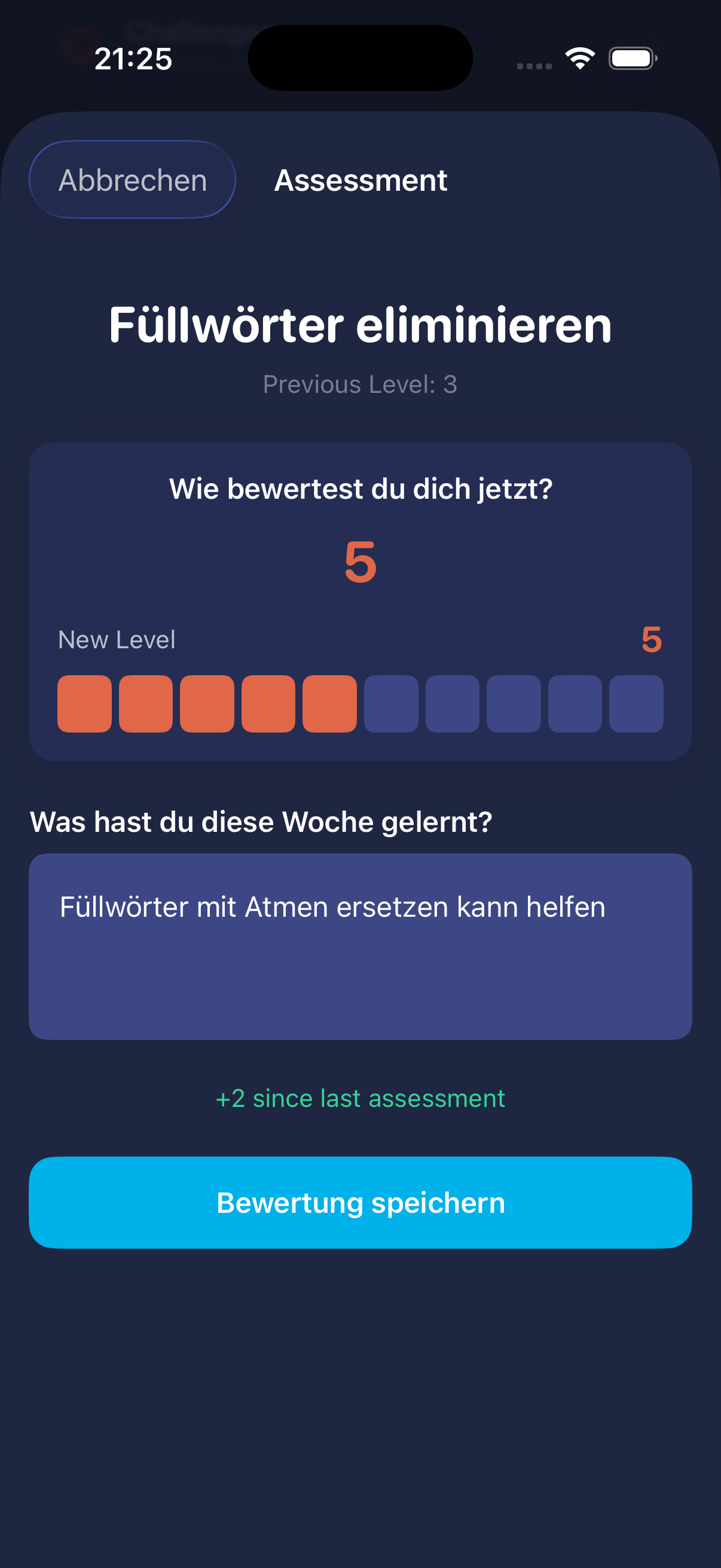The width and height of the screenshot is (721, 1568).
Task: Tap the New Level label above the scale
Action: point(116,640)
